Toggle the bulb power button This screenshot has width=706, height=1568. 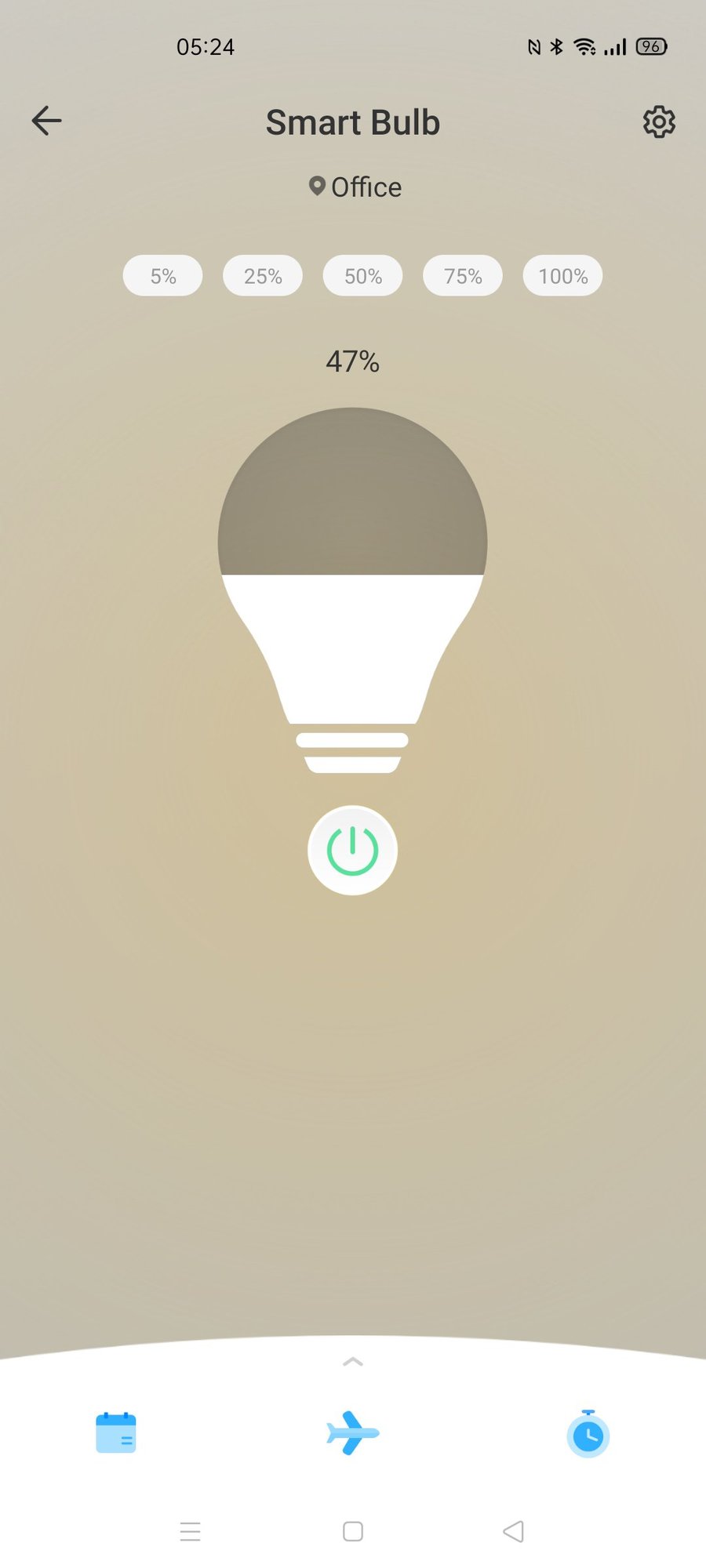click(x=352, y=851)
